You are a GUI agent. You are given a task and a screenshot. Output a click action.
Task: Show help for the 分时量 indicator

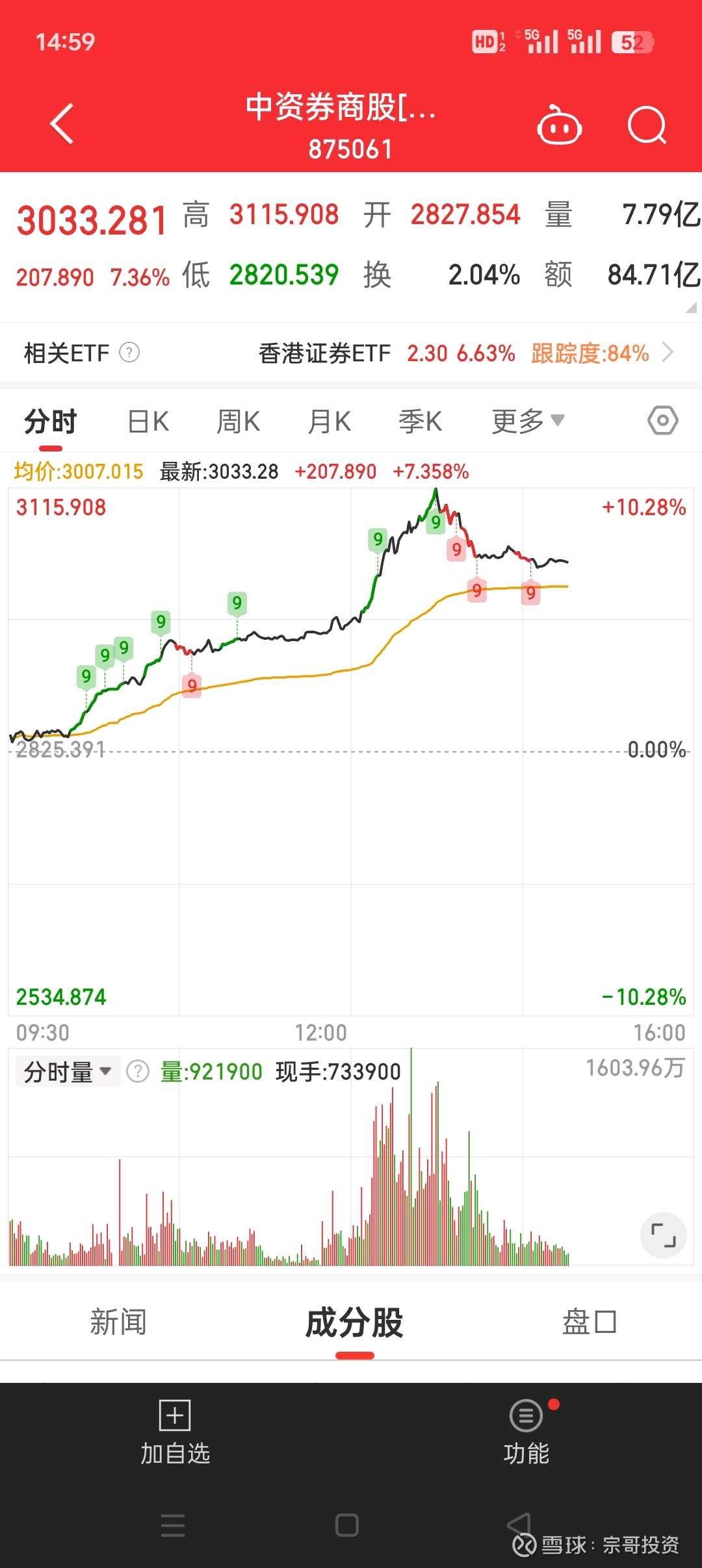pyautogui.click(x=138, y=1071)
